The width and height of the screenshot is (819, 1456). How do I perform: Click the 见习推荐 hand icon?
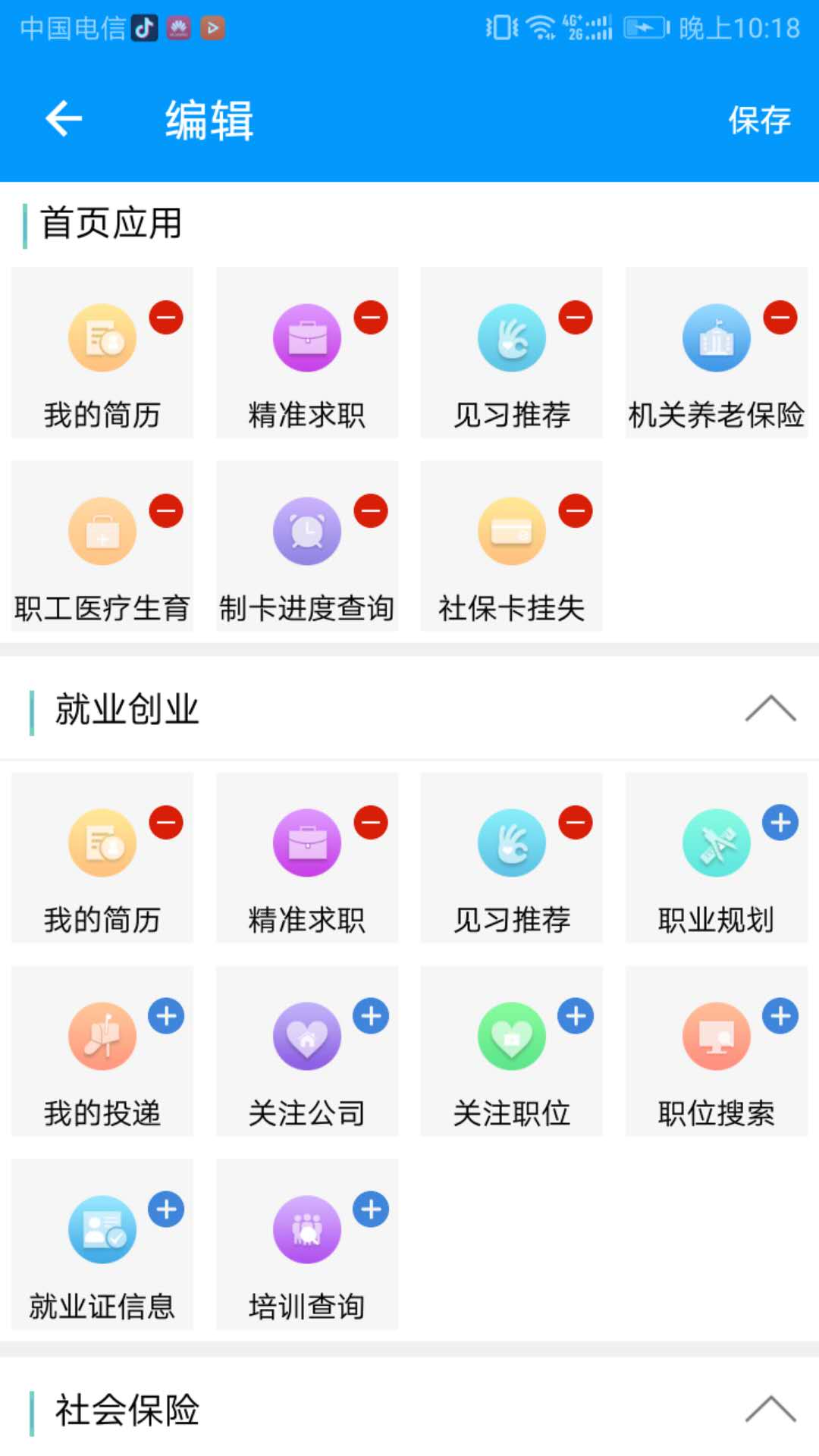click(x=511, y=337)
